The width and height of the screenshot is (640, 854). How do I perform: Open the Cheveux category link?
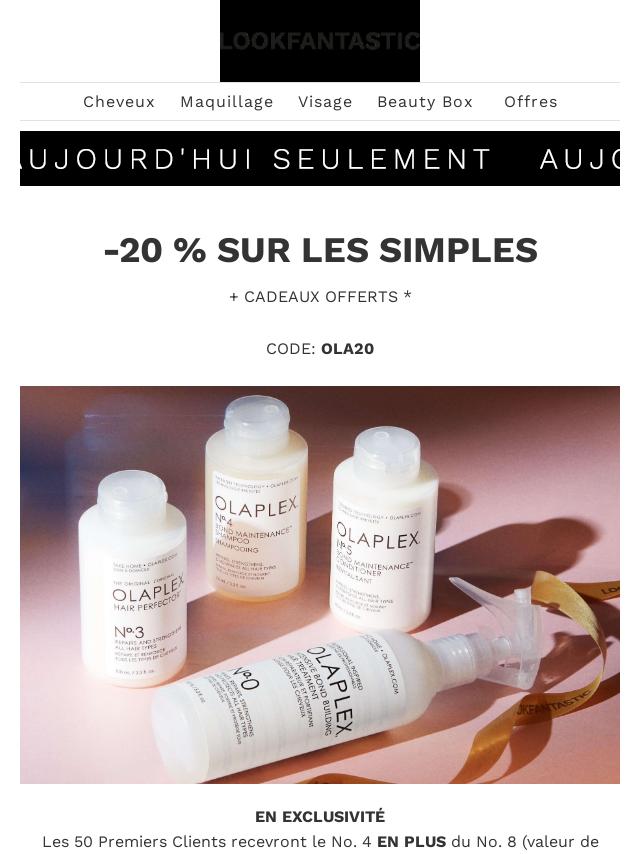tap(119, 102)
